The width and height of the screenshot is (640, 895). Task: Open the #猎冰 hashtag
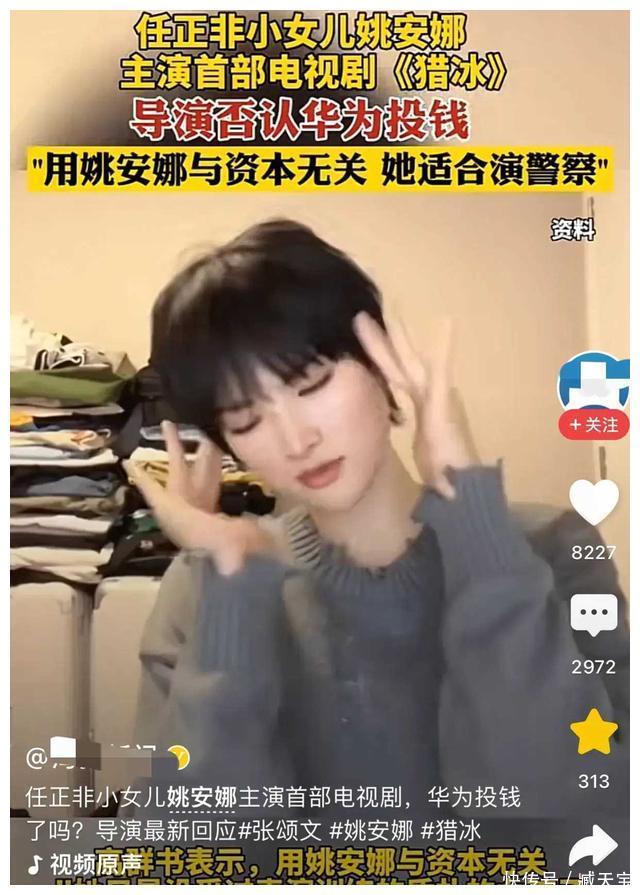pos(452,830)
